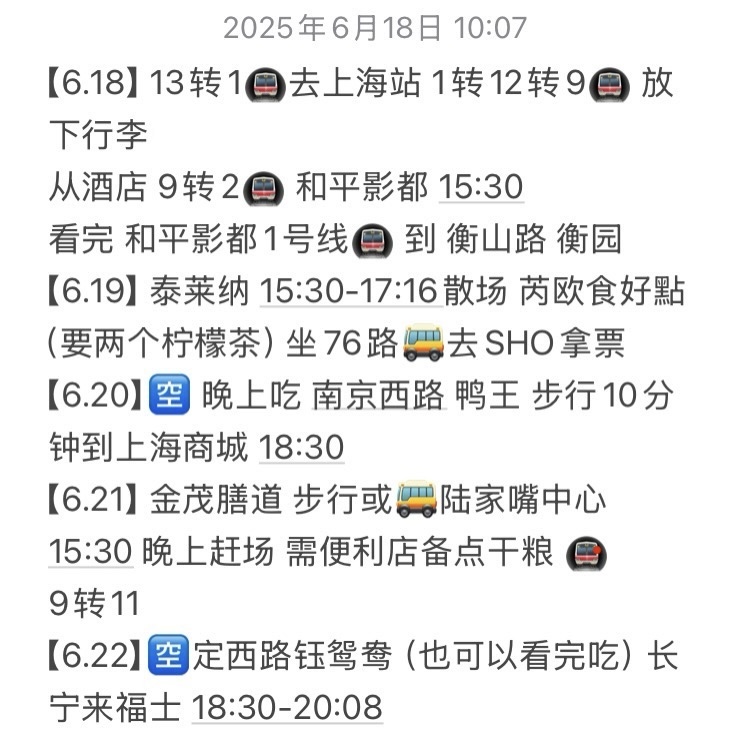Open the 18:30-20:08 time link
This screenshot has height=741, width=736.
(x=287, y=708)
